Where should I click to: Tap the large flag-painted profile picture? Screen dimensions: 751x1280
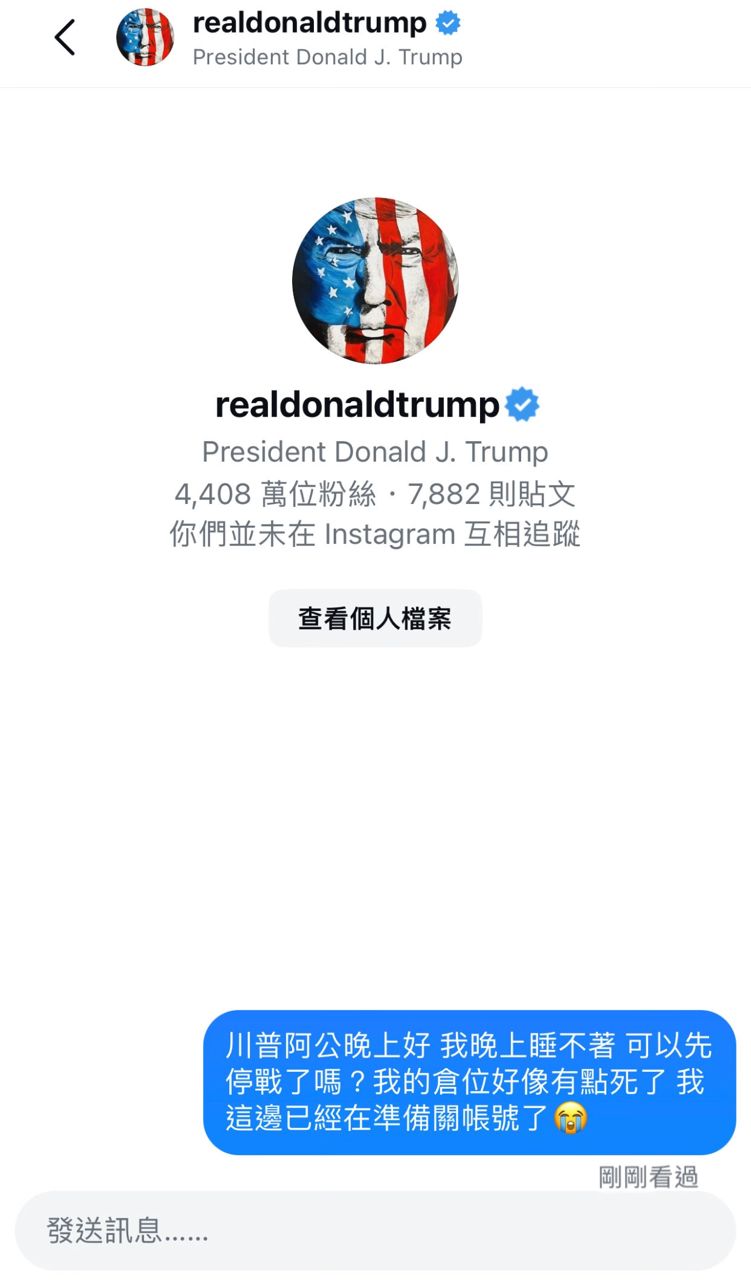[x=375, y=280]
